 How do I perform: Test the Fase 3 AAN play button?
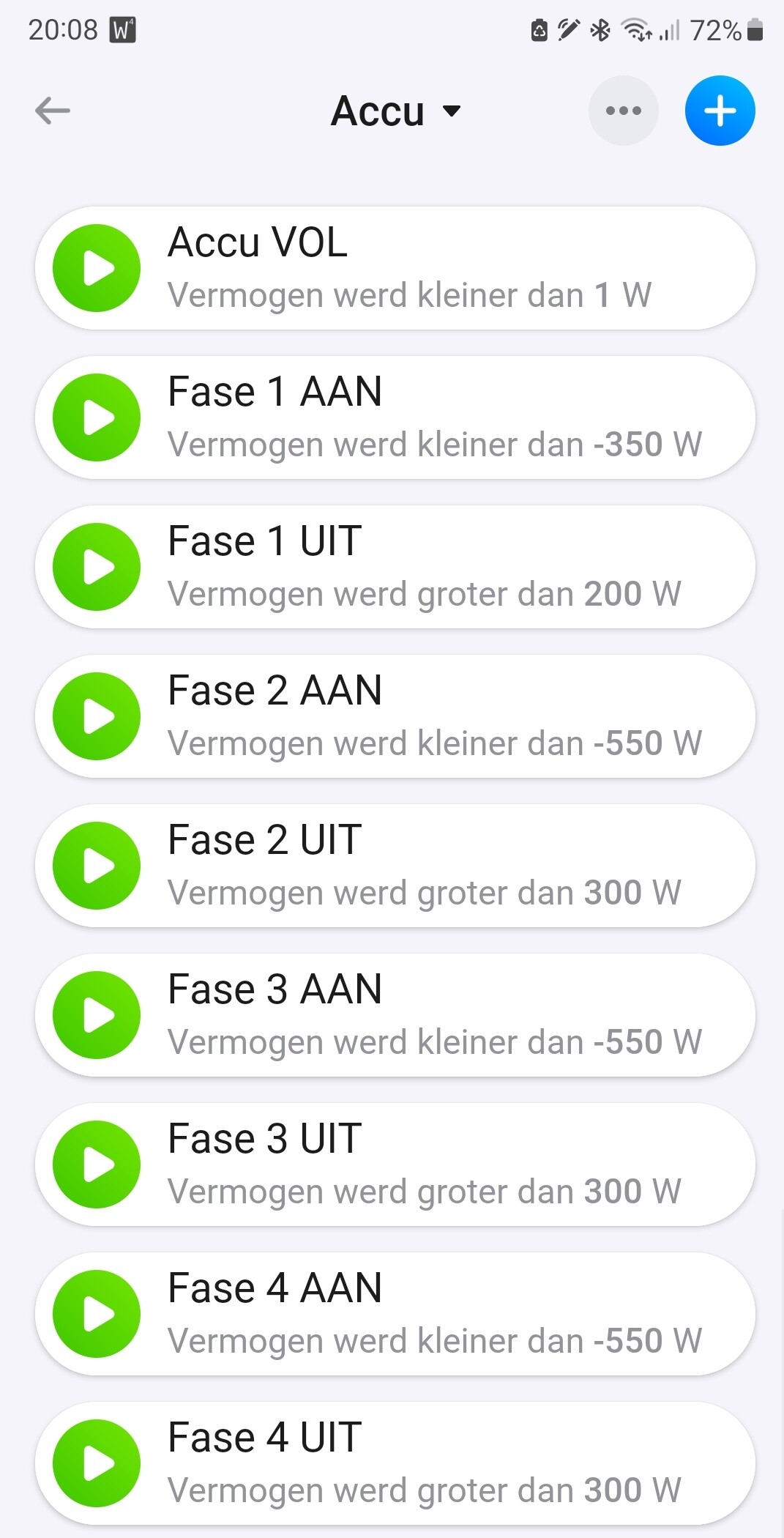point(97,1015)
